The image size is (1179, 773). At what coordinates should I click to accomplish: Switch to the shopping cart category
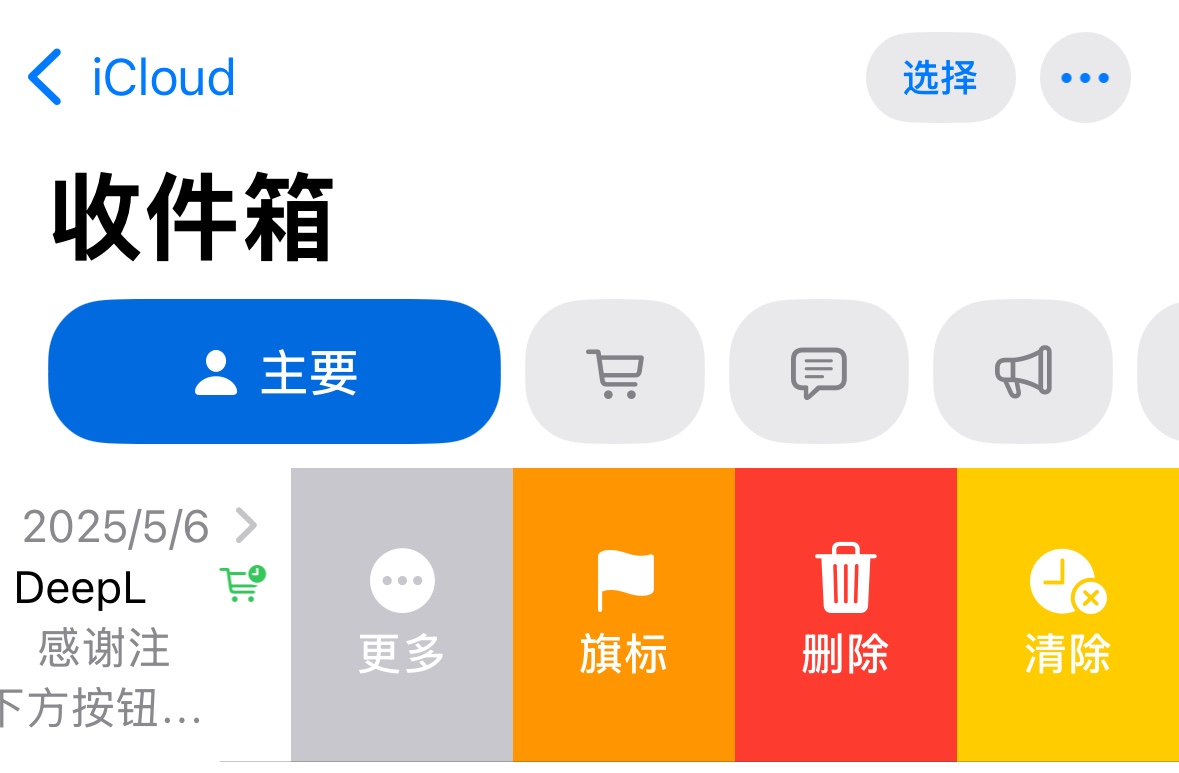point(614,372)
